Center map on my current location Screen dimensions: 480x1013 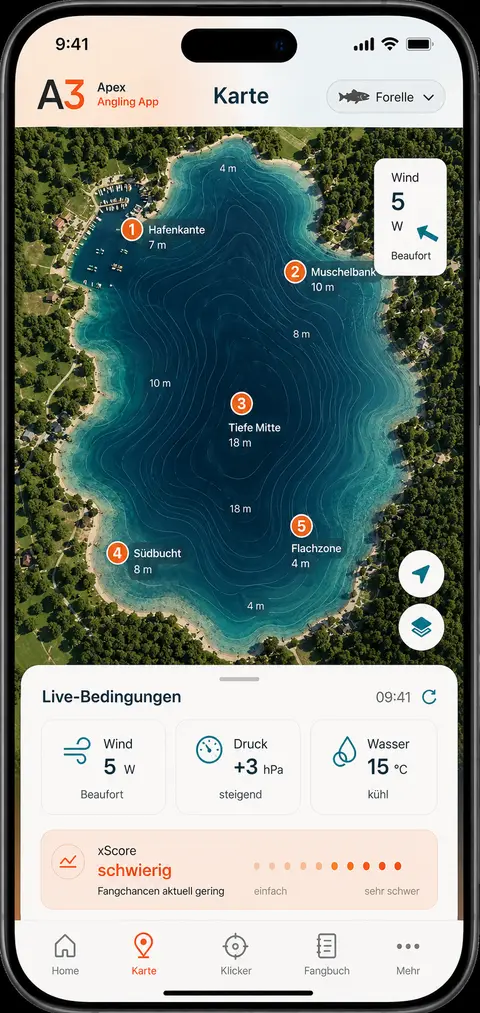coord(421,574)
